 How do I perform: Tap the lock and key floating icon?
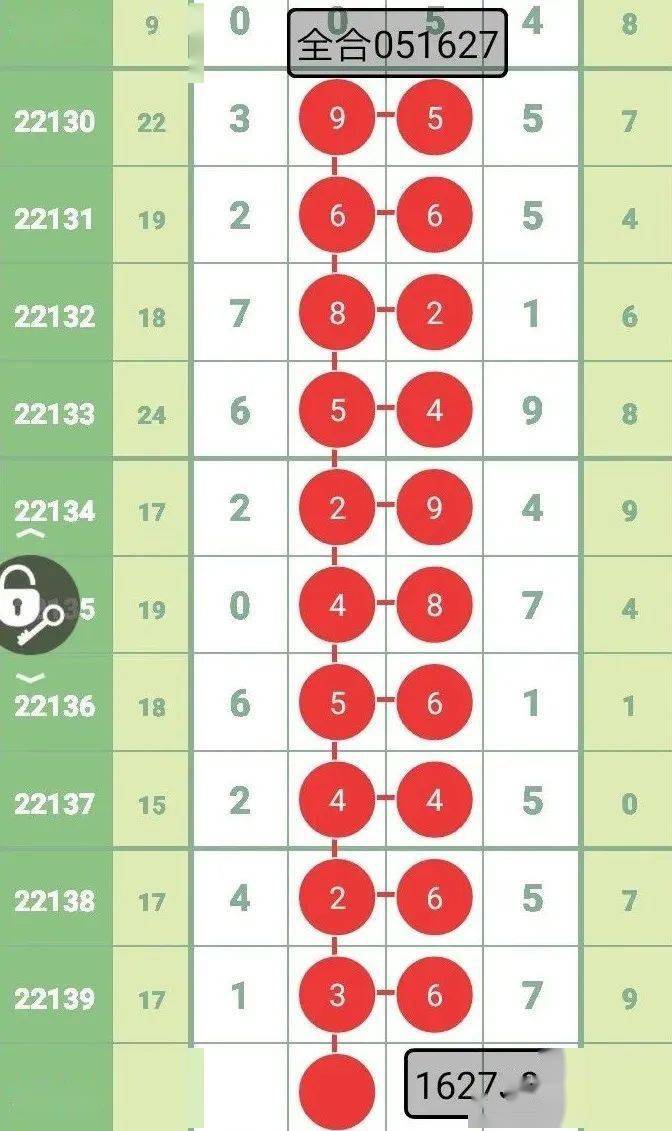click(30, 604)
